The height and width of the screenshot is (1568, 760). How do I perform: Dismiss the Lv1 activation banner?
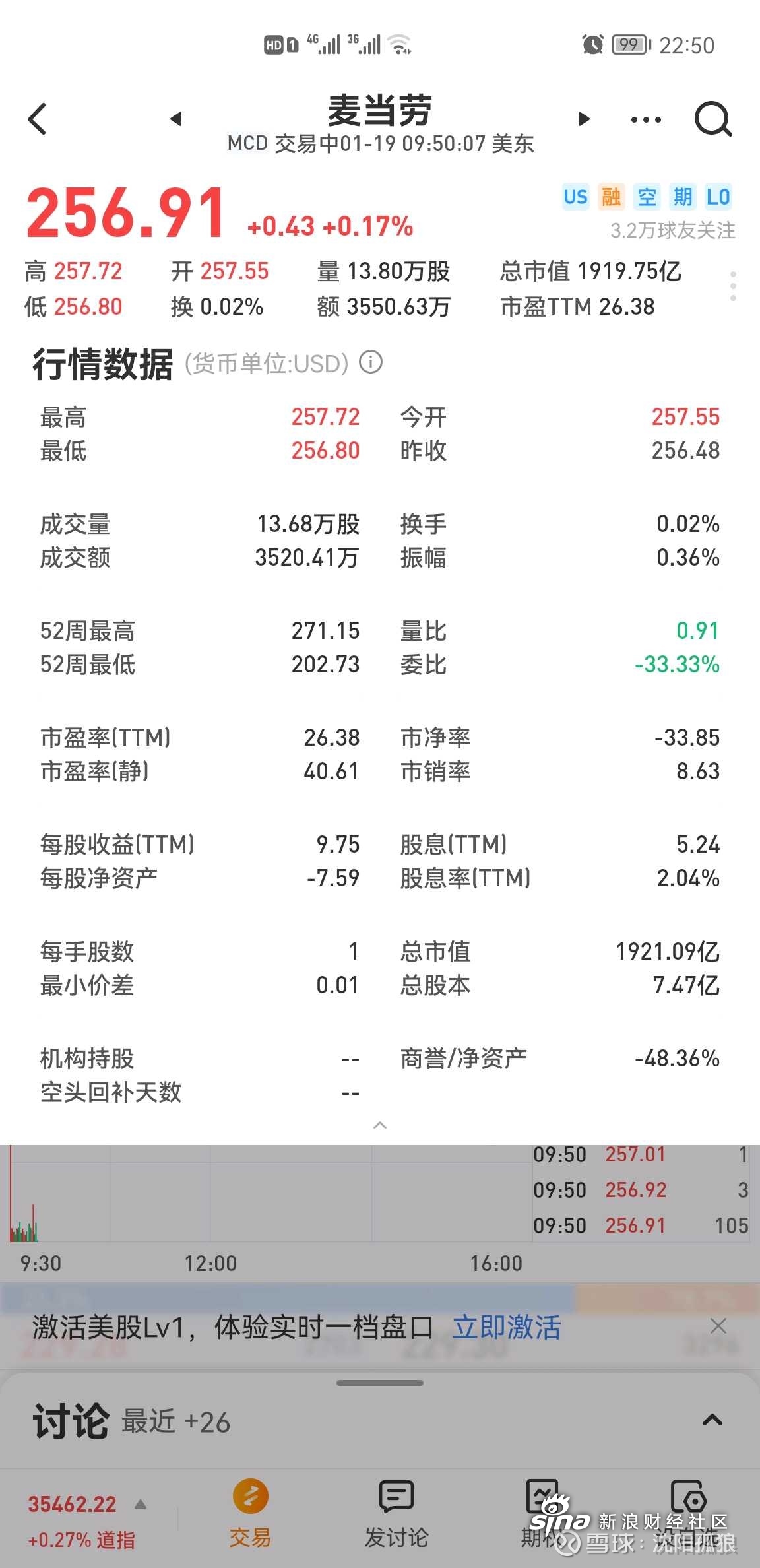point(718,1326)
